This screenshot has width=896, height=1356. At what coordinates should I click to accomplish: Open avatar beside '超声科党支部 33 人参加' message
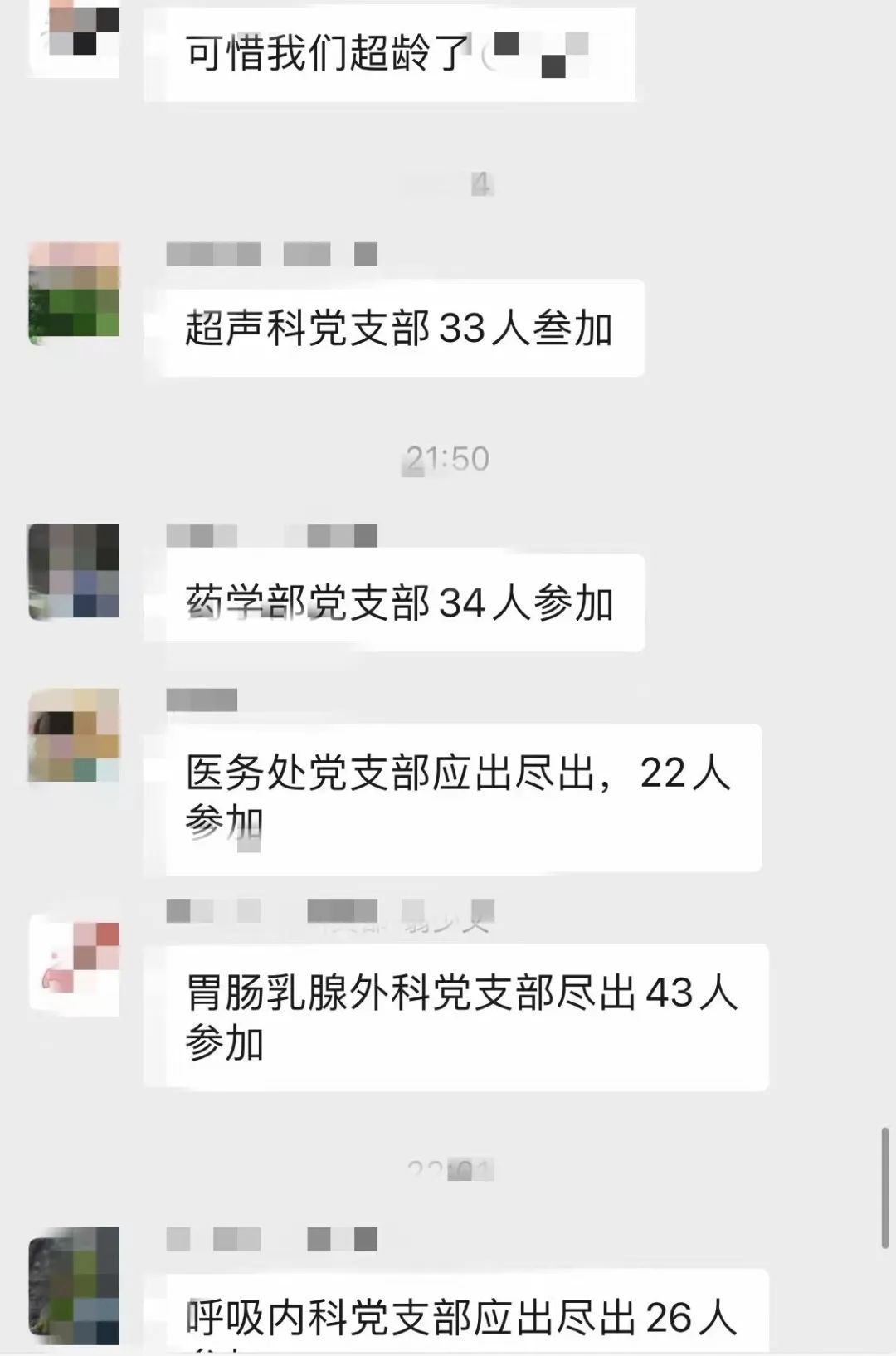75,293
